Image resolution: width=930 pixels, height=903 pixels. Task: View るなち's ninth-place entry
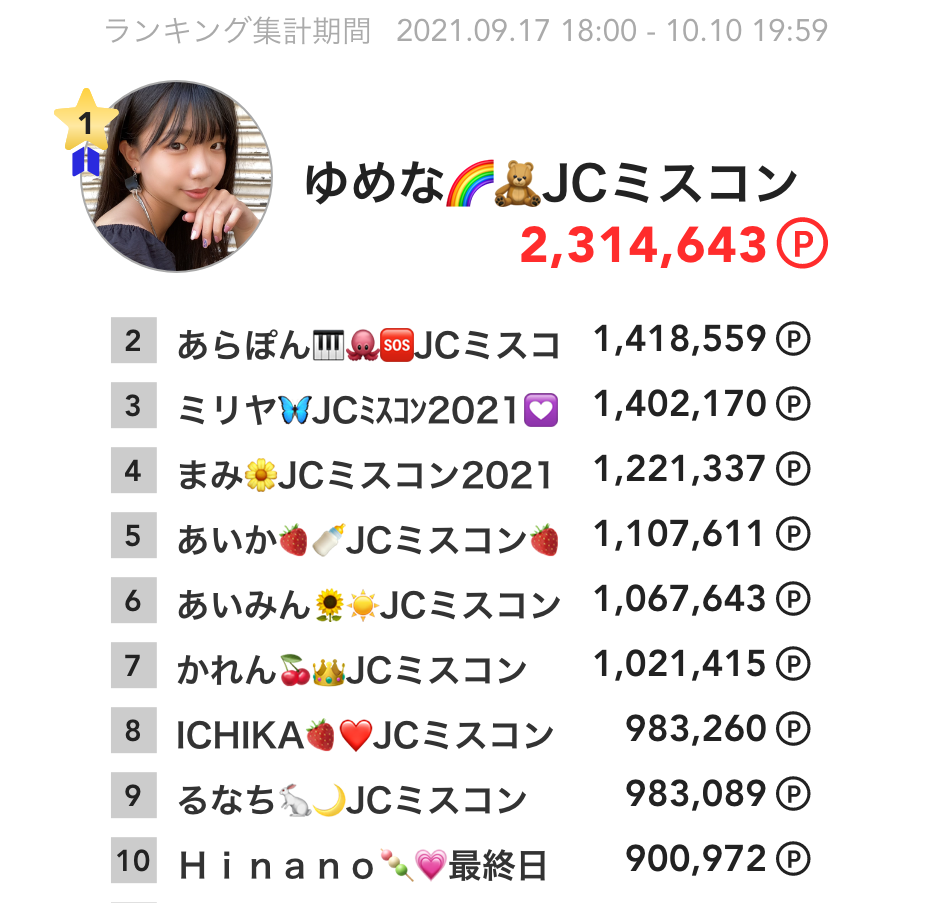pos(352,798)
